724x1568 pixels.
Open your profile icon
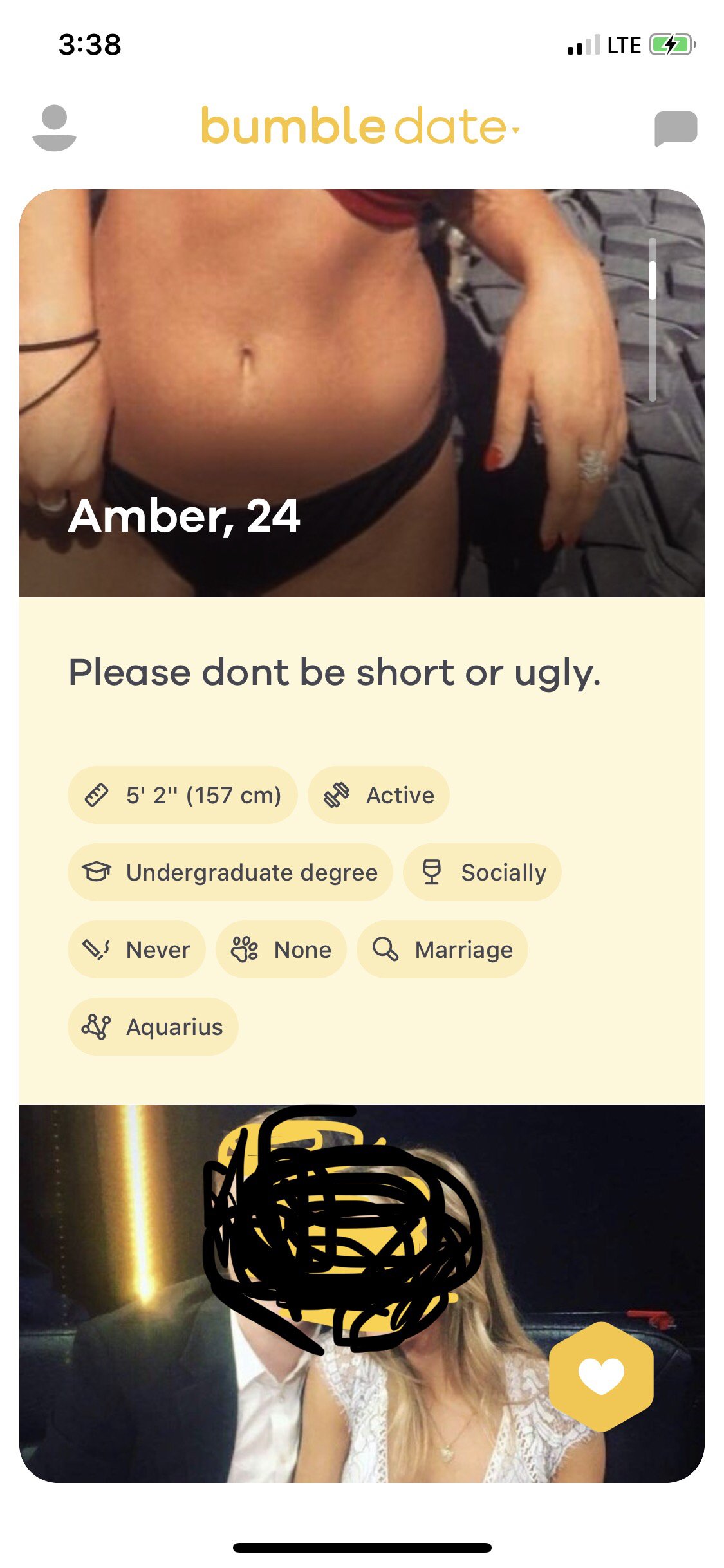point(54,127)
